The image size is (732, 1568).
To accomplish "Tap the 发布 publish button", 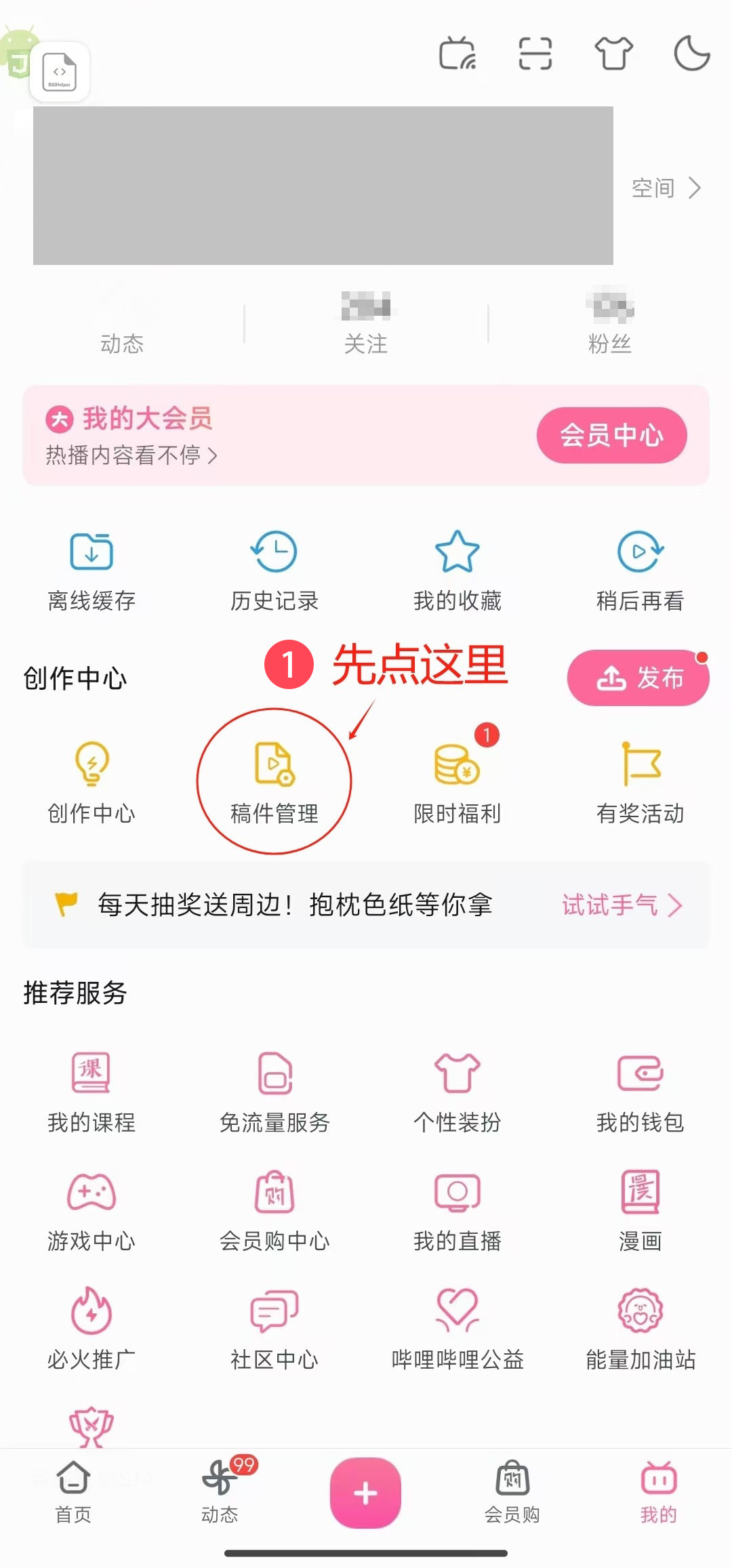I will (x=638, y=678).
